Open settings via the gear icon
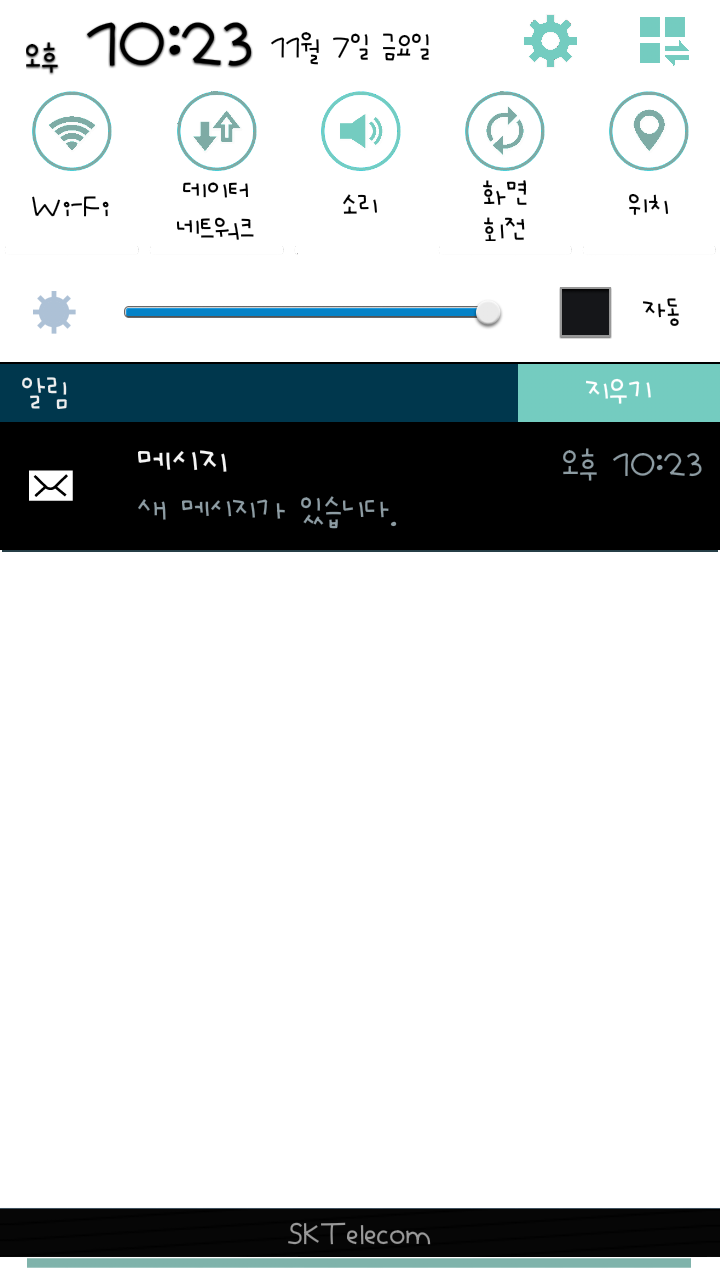Screen dimensions: 720x1280 point(550,41)
